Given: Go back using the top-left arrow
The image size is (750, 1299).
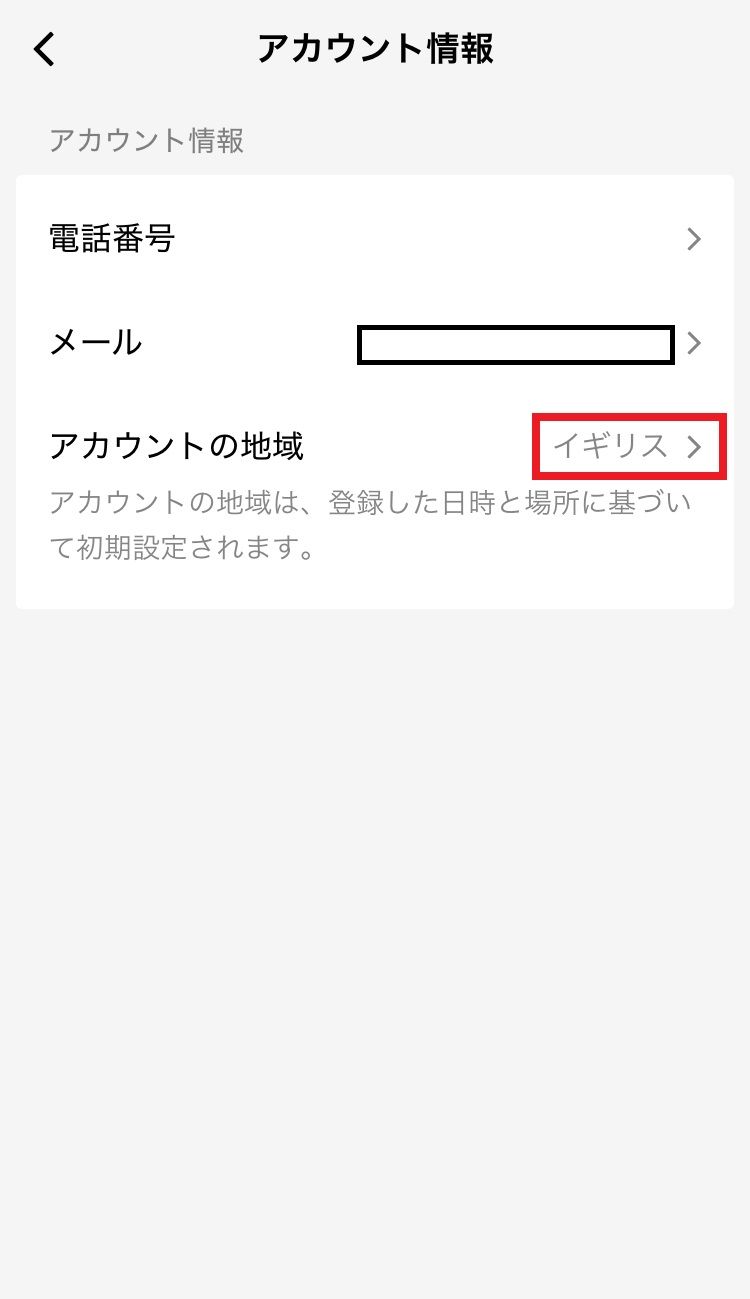Looking at the screenshot, I should (45, 49).
